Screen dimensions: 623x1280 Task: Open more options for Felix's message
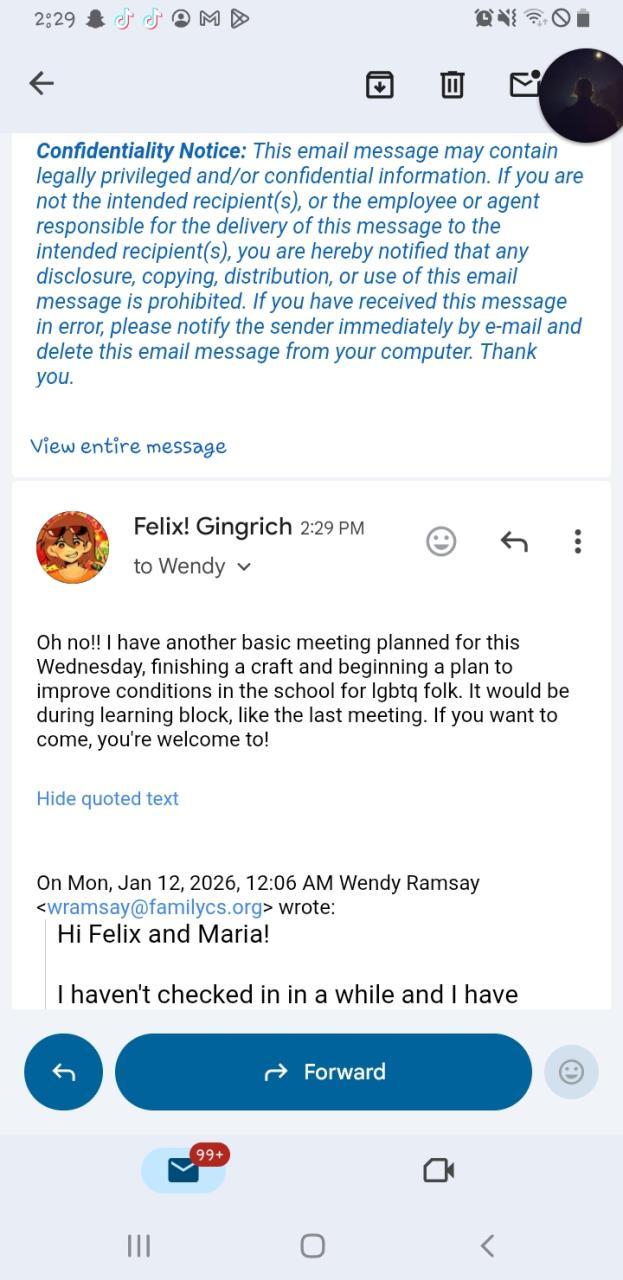pyautogui.click(x=577, y=541)
